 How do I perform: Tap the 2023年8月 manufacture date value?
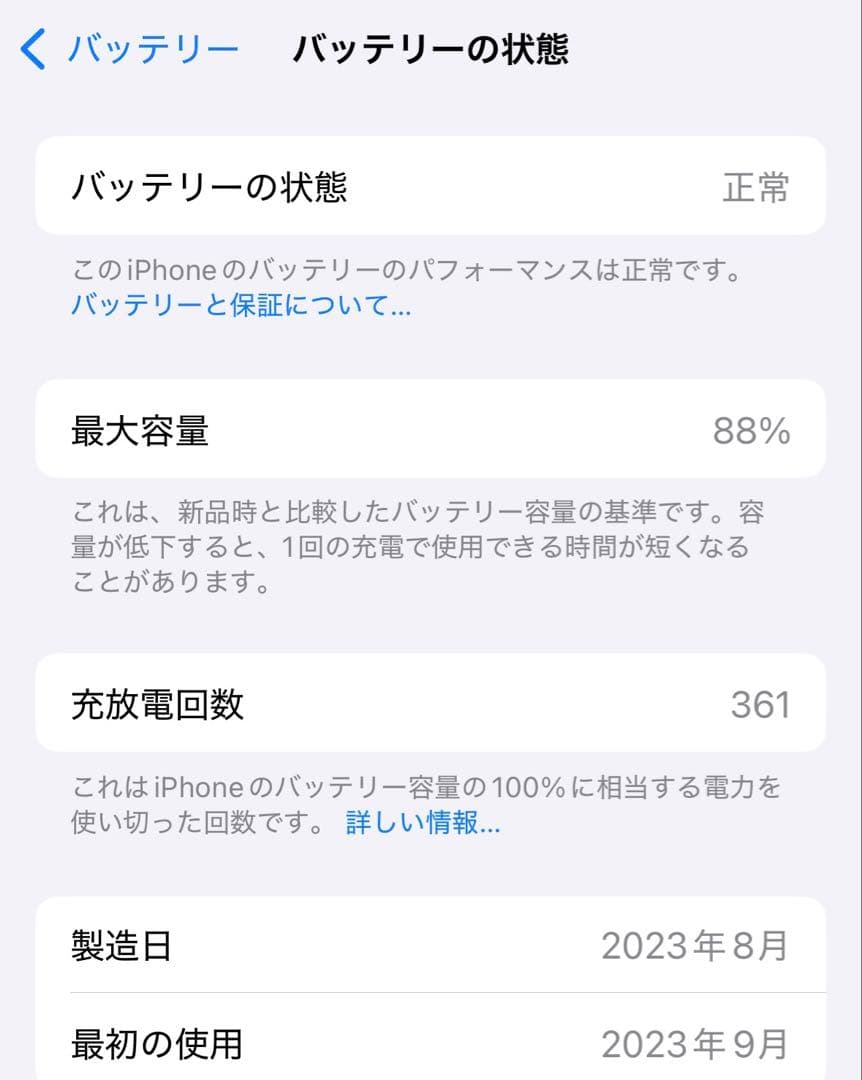click(x=697, y=945)
